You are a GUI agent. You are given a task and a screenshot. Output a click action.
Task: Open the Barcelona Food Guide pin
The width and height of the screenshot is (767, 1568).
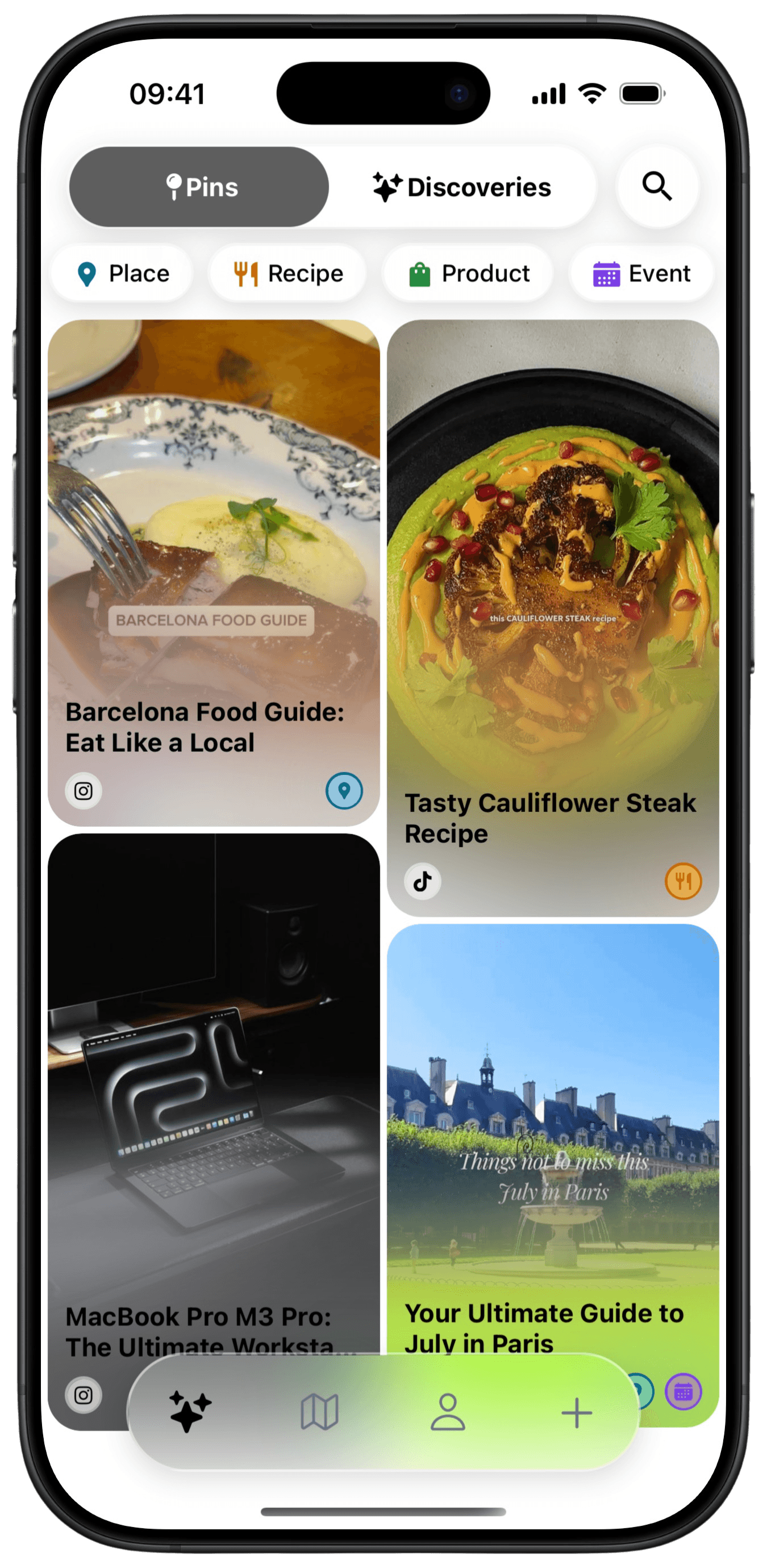(x=213, y=548)
